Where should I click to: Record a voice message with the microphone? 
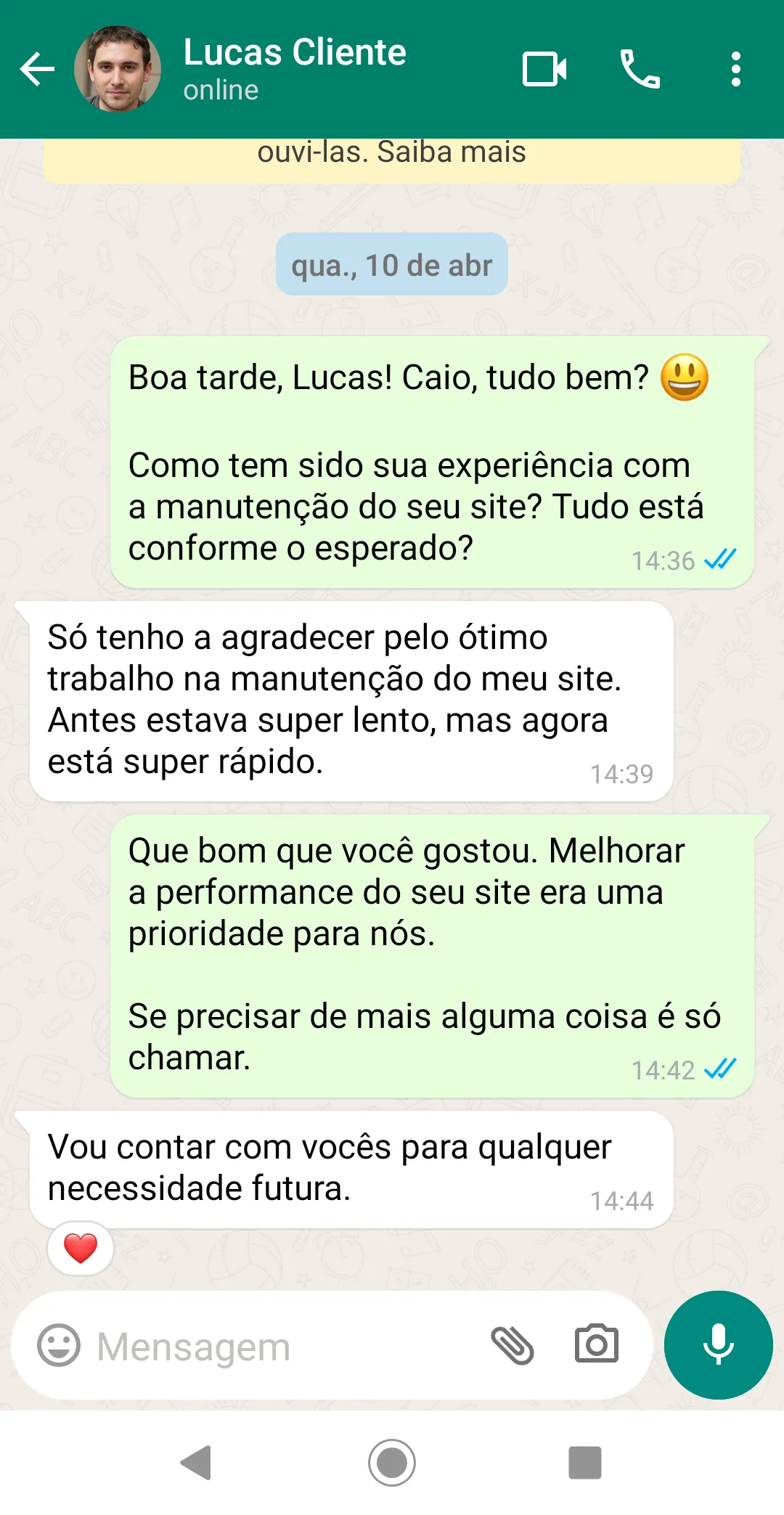pyautogui.click(x=718, y=1347)
